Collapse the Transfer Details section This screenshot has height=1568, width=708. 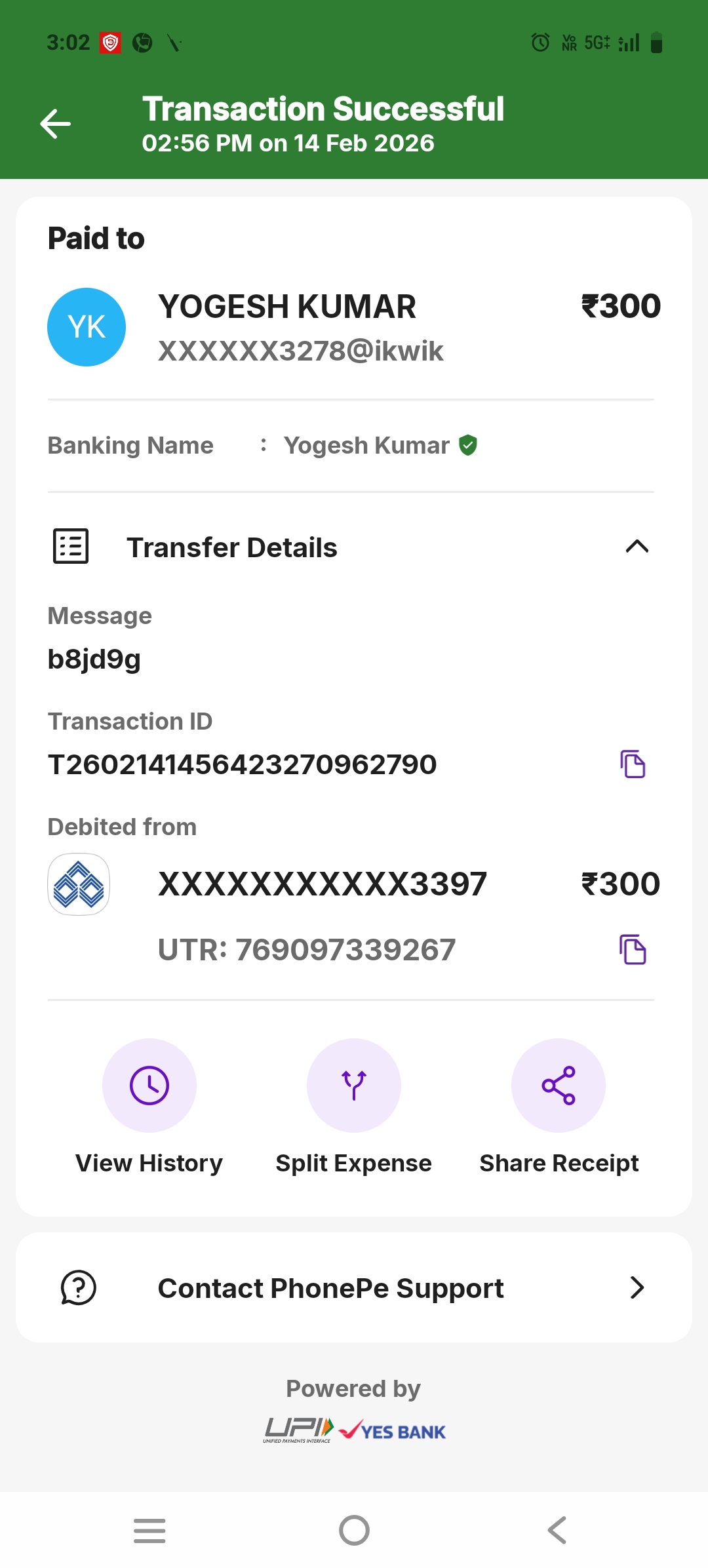click(637, 547)
